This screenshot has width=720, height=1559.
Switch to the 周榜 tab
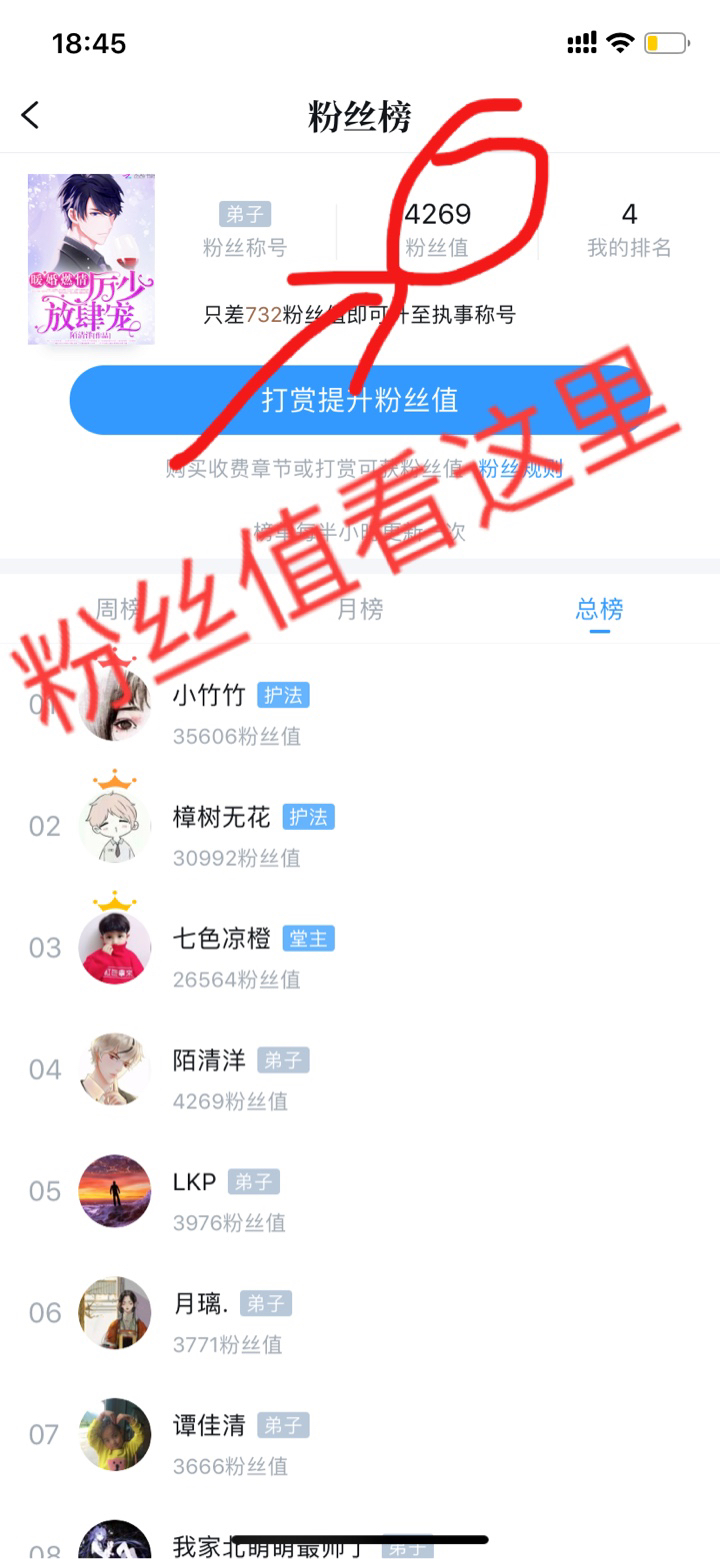120,609
